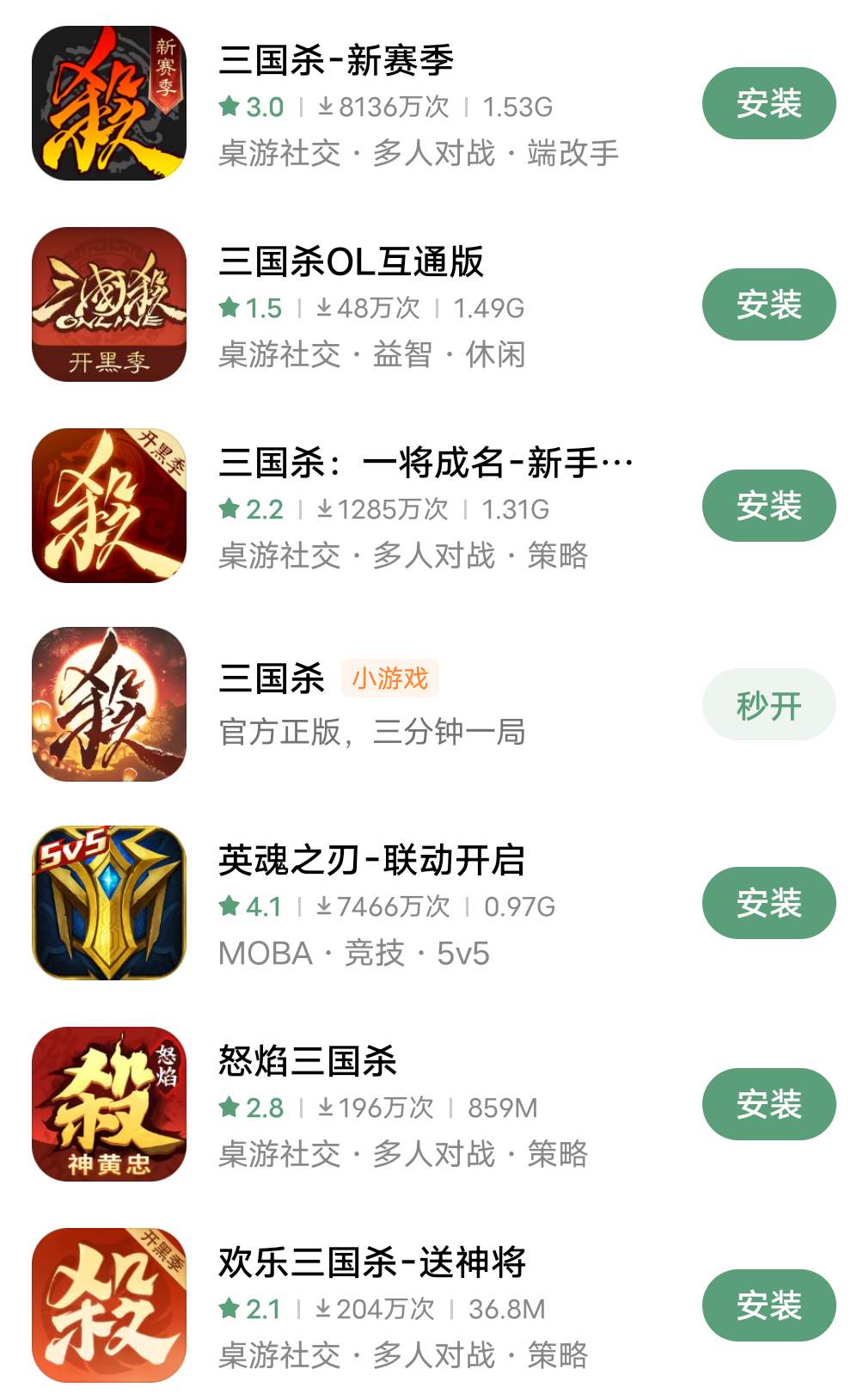The image size is (851, 1400).
Task: View 英魂之刃-联动开启 details
Action: (371, 861)
